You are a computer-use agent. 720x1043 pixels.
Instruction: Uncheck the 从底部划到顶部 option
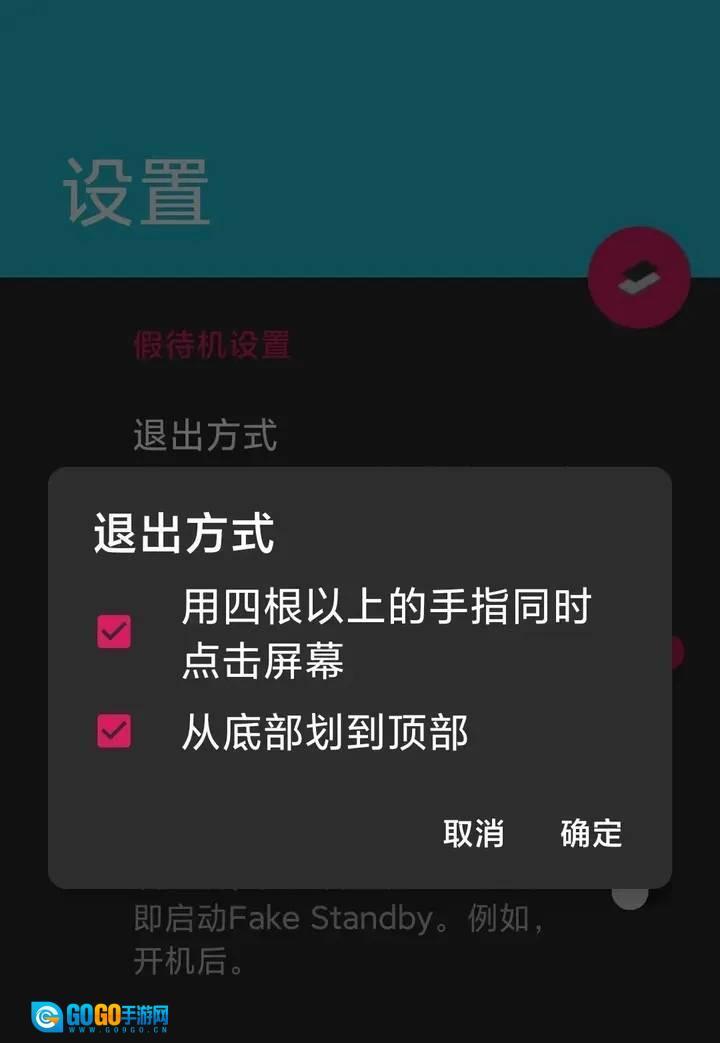114,731
